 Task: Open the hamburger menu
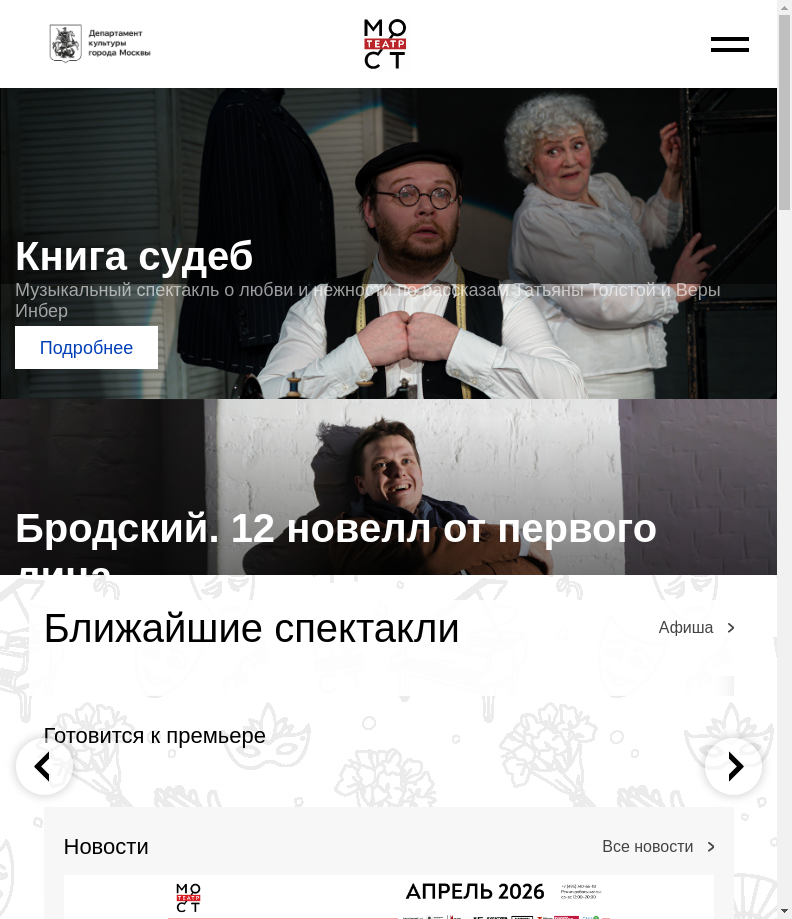pyautogui.click(x=729, y=44)
